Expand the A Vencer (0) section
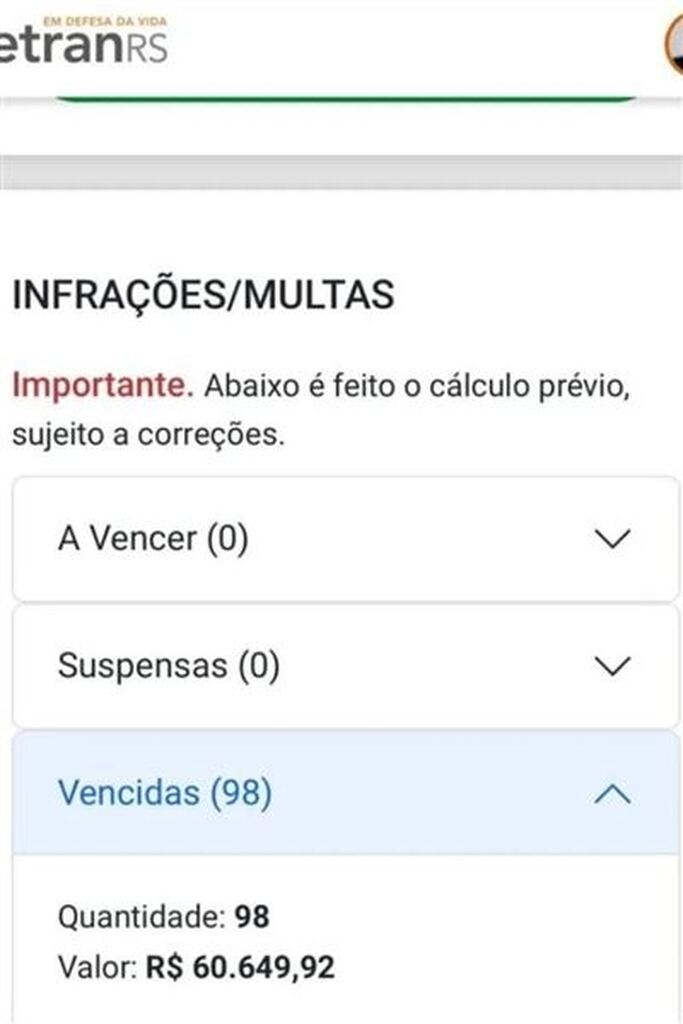The image size is (683, 1024). click(345, 539)
